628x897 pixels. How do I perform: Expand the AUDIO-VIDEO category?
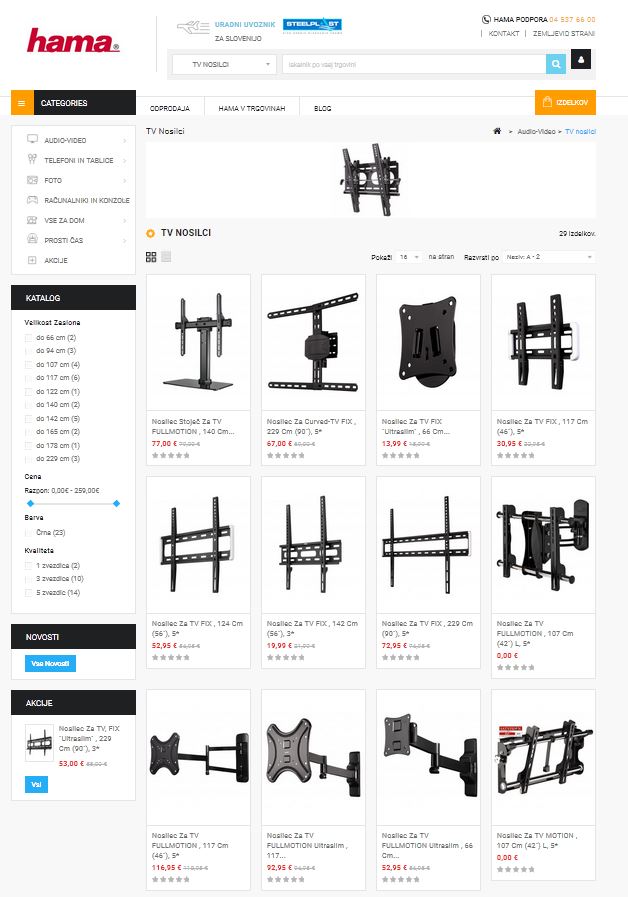click(x=76, y=140)
